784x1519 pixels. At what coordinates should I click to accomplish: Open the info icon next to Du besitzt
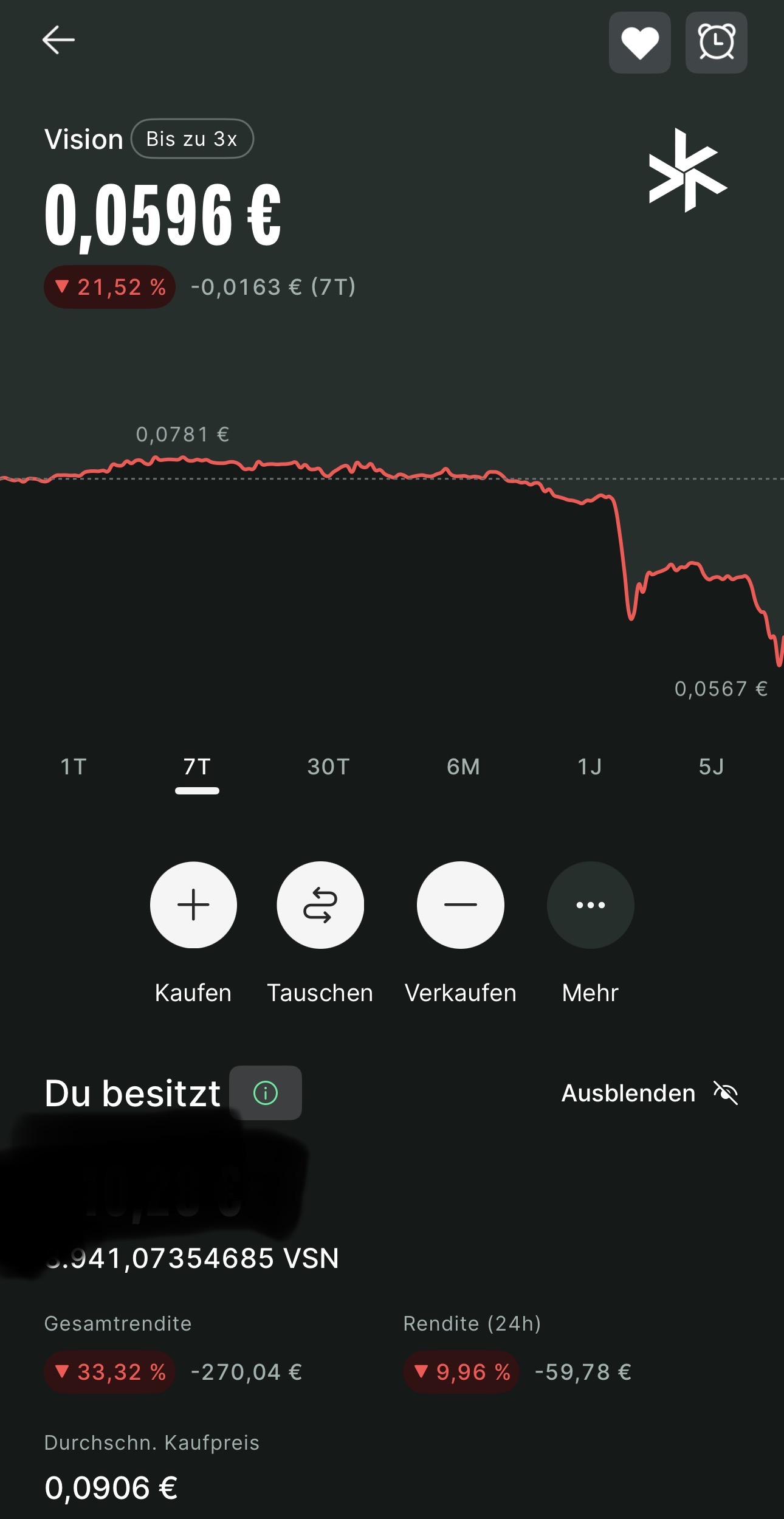(x=266, y=1093)
